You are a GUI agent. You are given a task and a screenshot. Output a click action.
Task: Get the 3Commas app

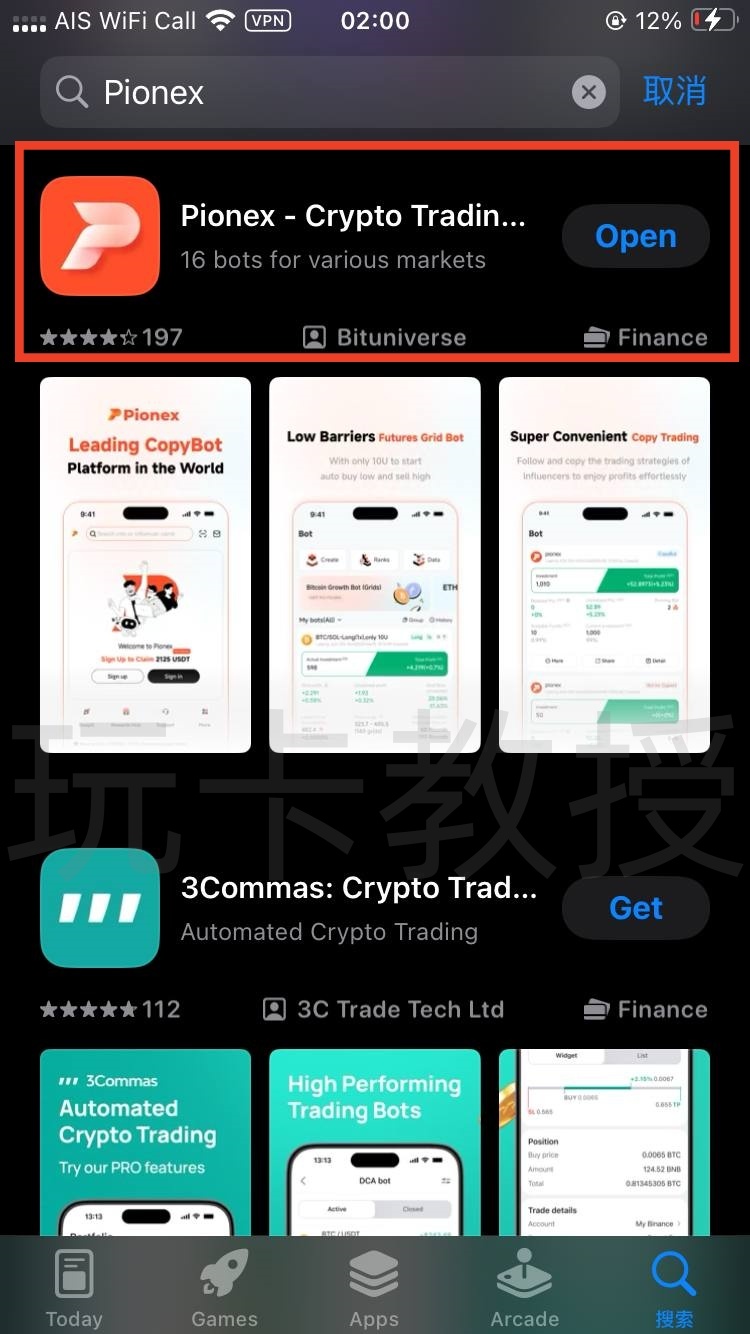coord(636,908)
